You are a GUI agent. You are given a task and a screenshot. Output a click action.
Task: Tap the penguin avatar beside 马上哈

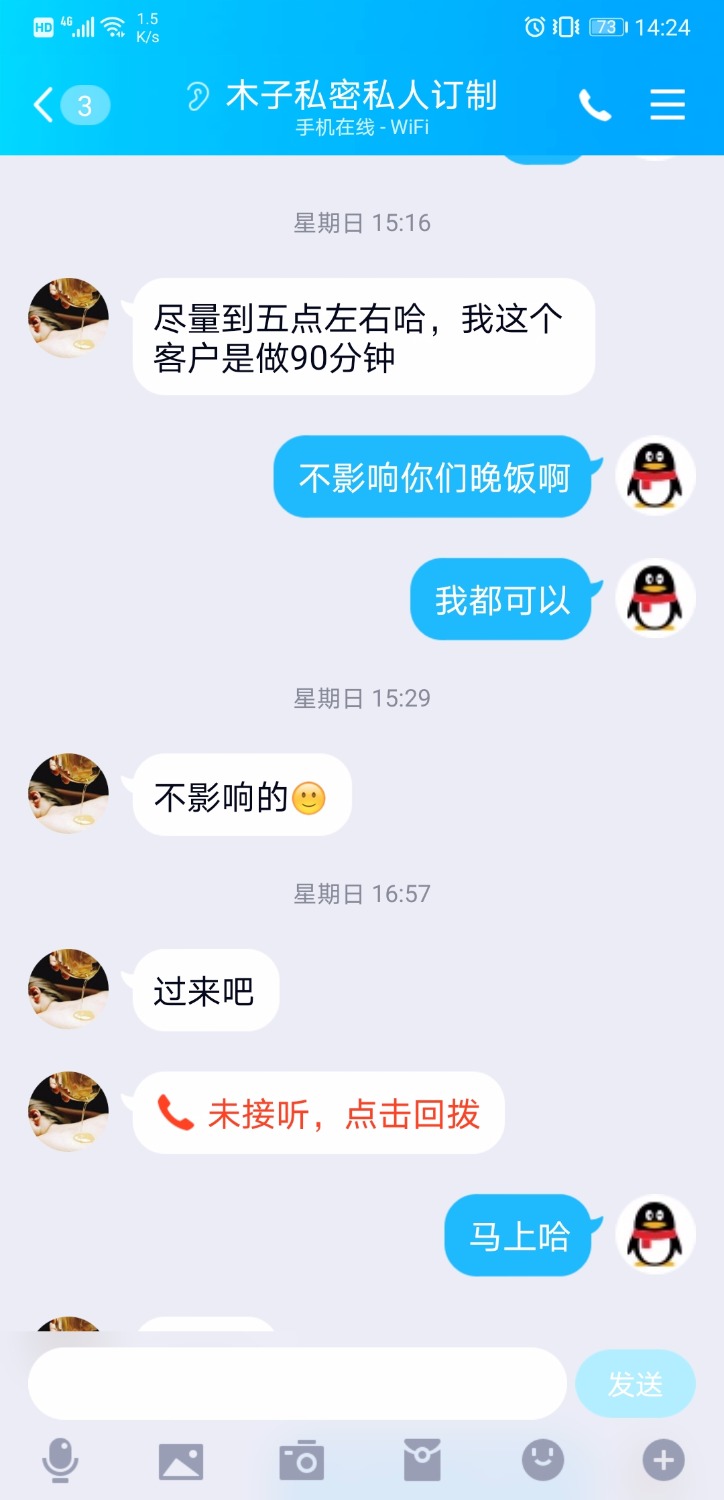point(655,1235)
